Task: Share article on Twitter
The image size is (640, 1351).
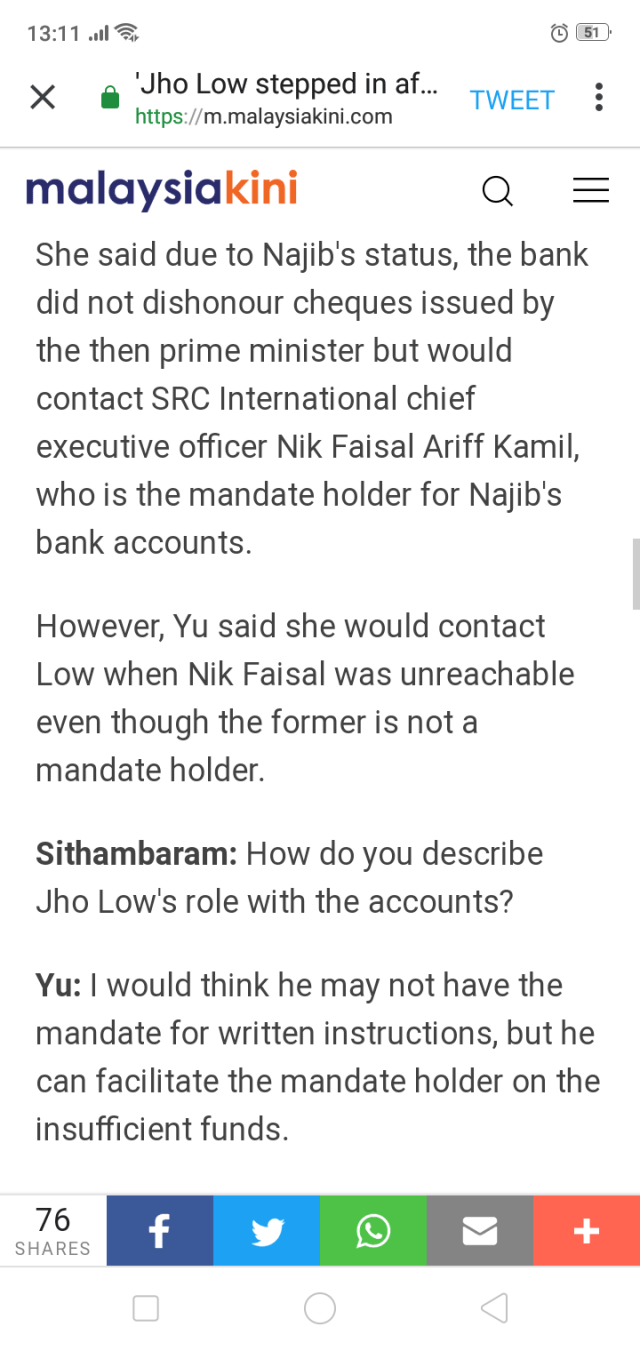Action: point(267,1231)
